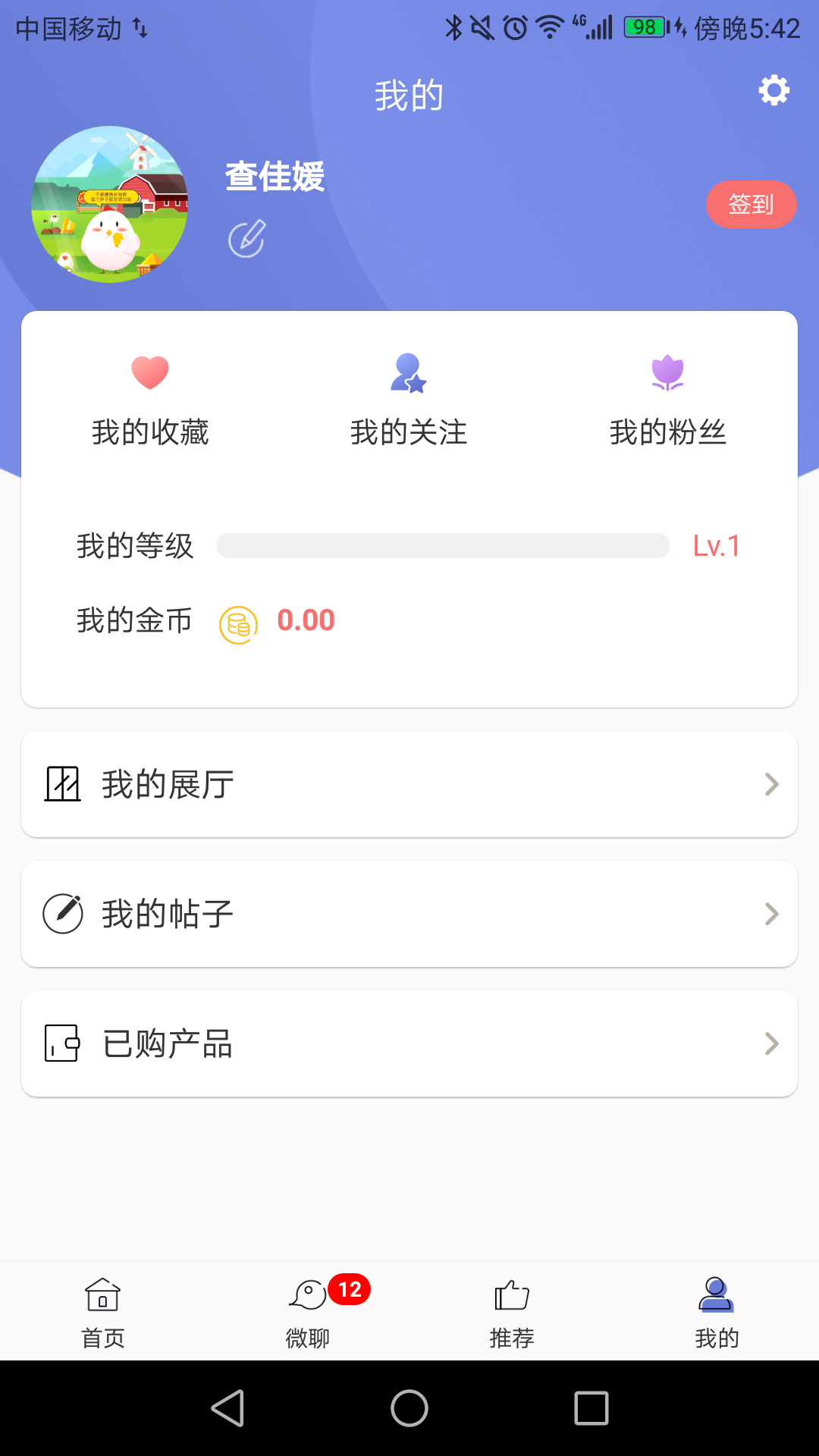Click the heart icon above 我的收藏
This screenshot has width=819, height=1456.
pos(149,372)
